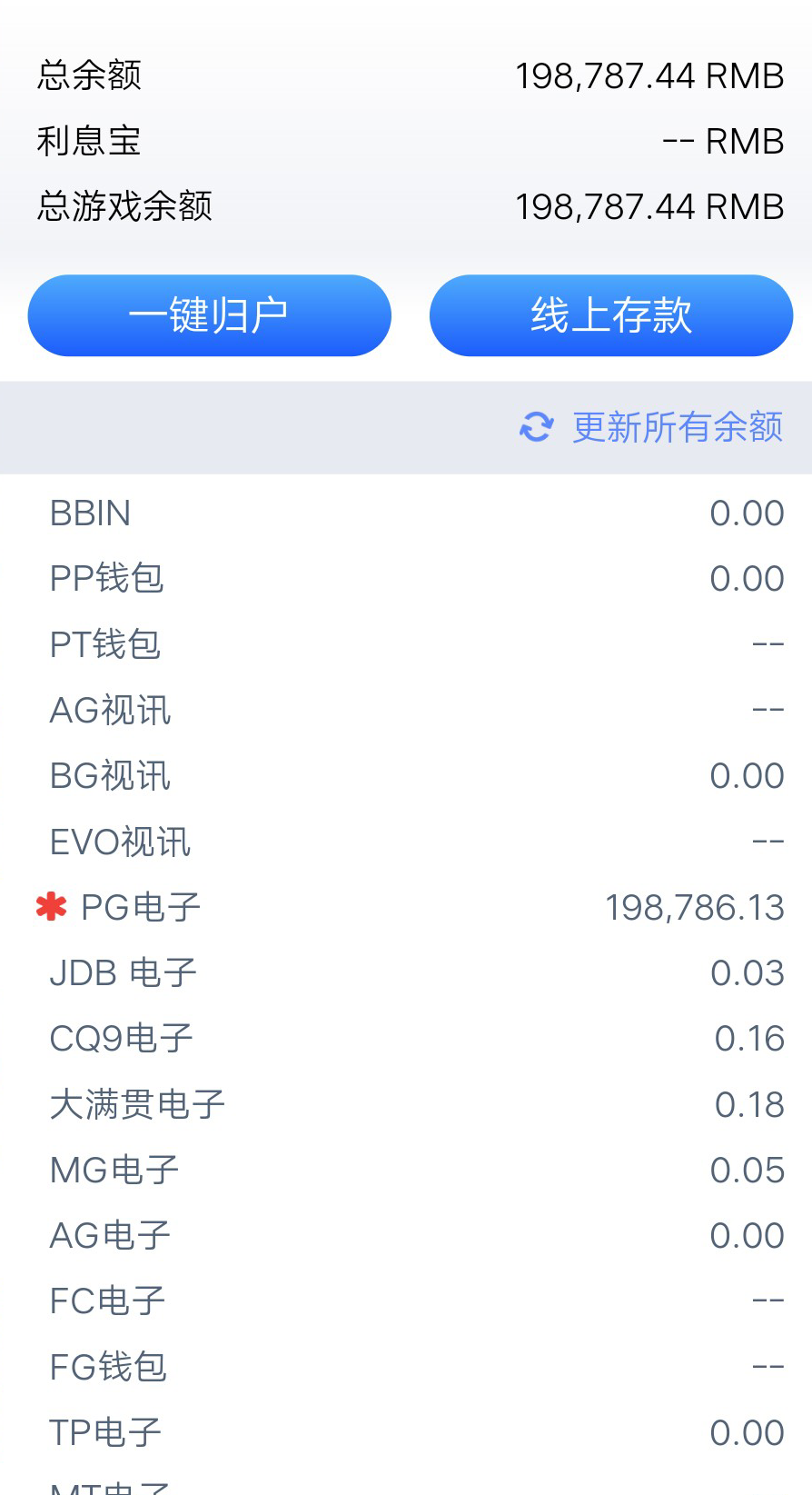
Task: Tap the 一键归户 button
Action: (x=209, y=315)
